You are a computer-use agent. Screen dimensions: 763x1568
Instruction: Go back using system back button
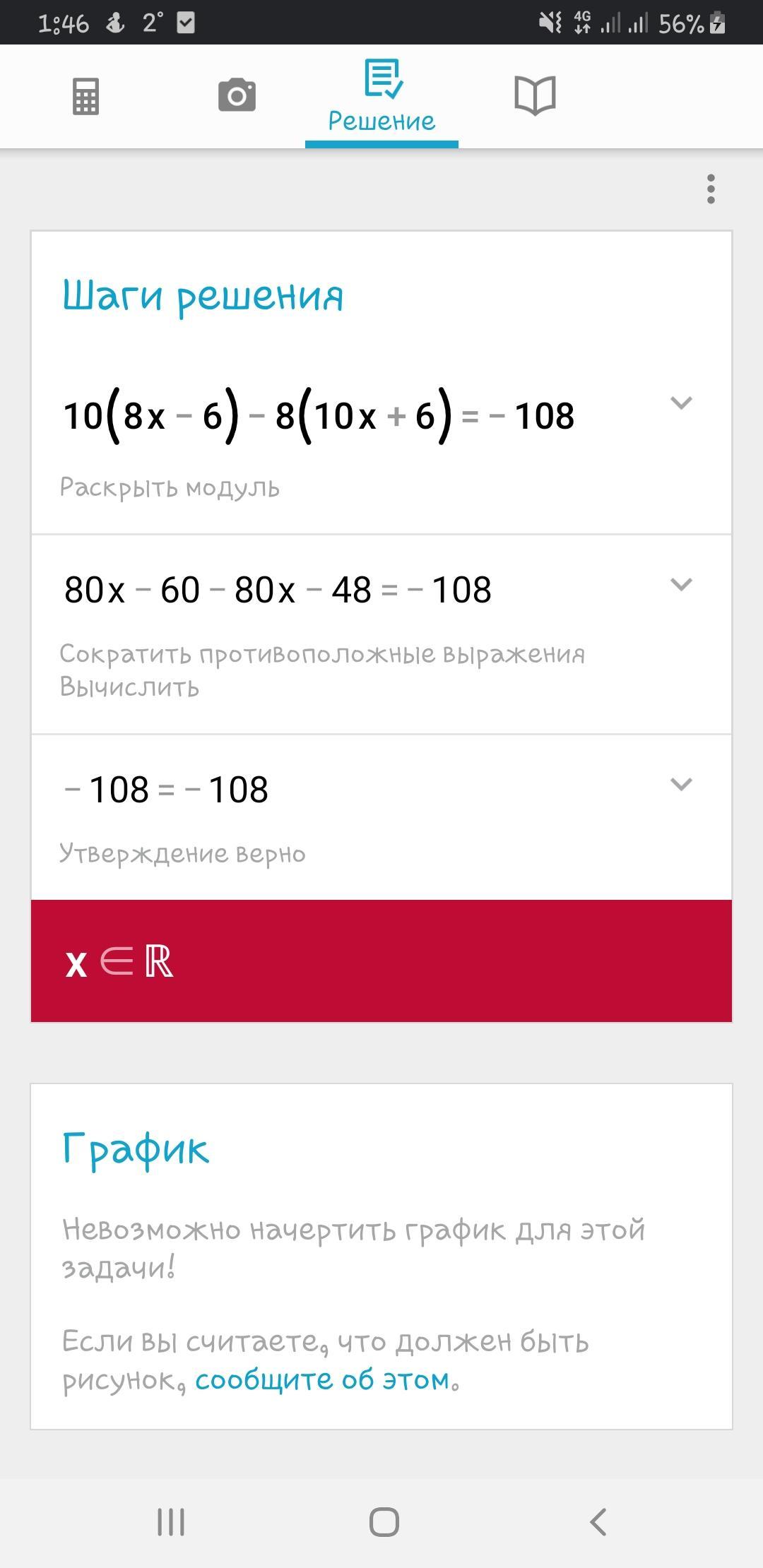(598, 1521)
